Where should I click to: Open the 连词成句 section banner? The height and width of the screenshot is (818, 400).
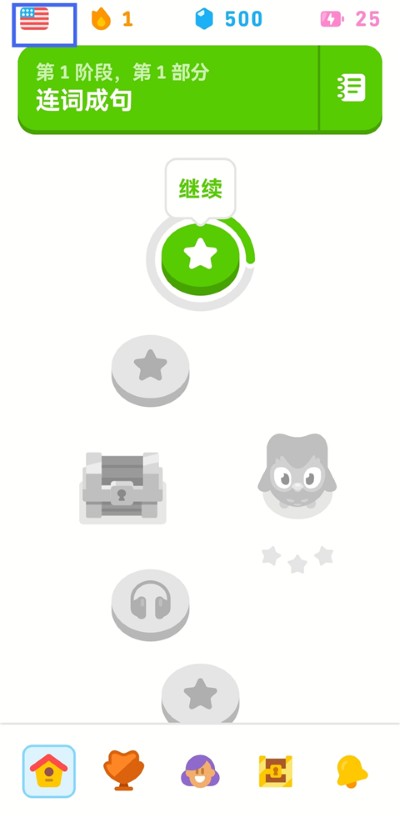[168, 88]
